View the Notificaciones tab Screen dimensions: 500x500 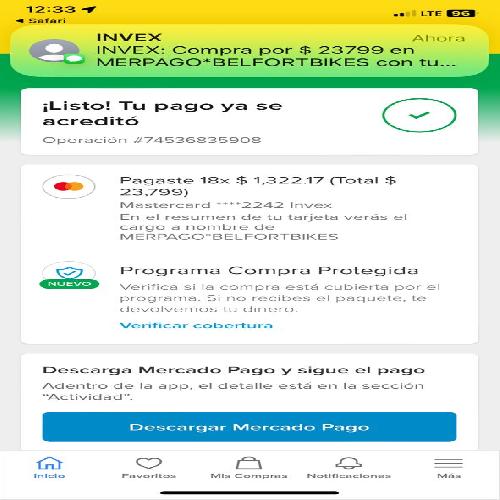pos(349,467)
